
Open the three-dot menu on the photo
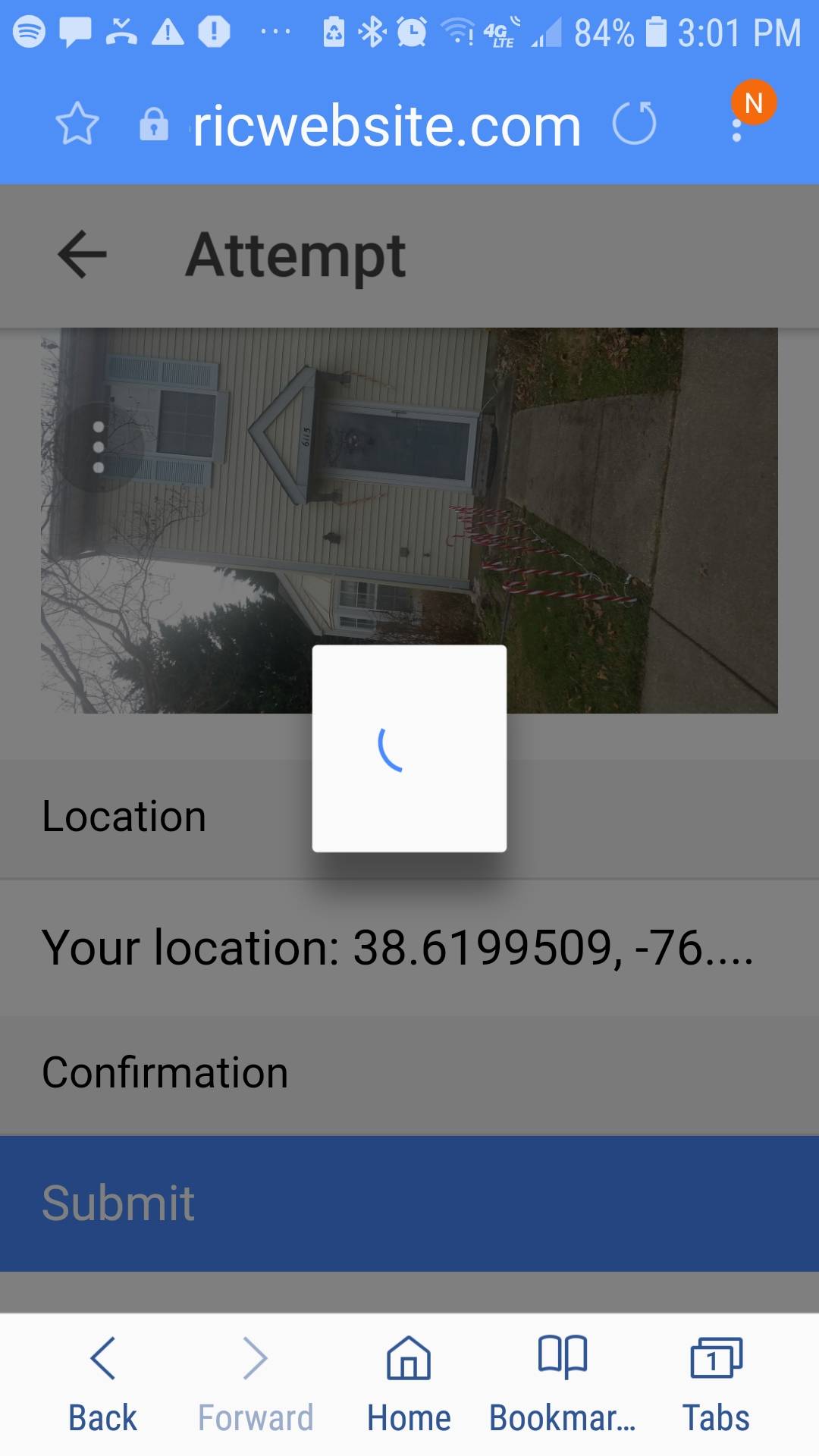pos(99,447)
